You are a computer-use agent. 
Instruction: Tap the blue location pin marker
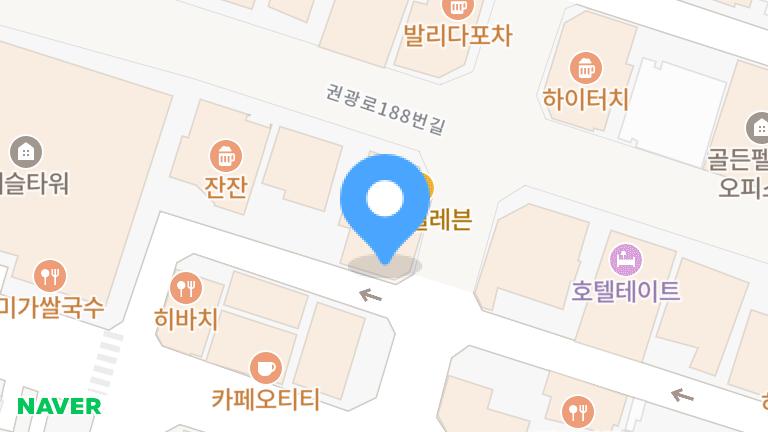coord(384,202)
